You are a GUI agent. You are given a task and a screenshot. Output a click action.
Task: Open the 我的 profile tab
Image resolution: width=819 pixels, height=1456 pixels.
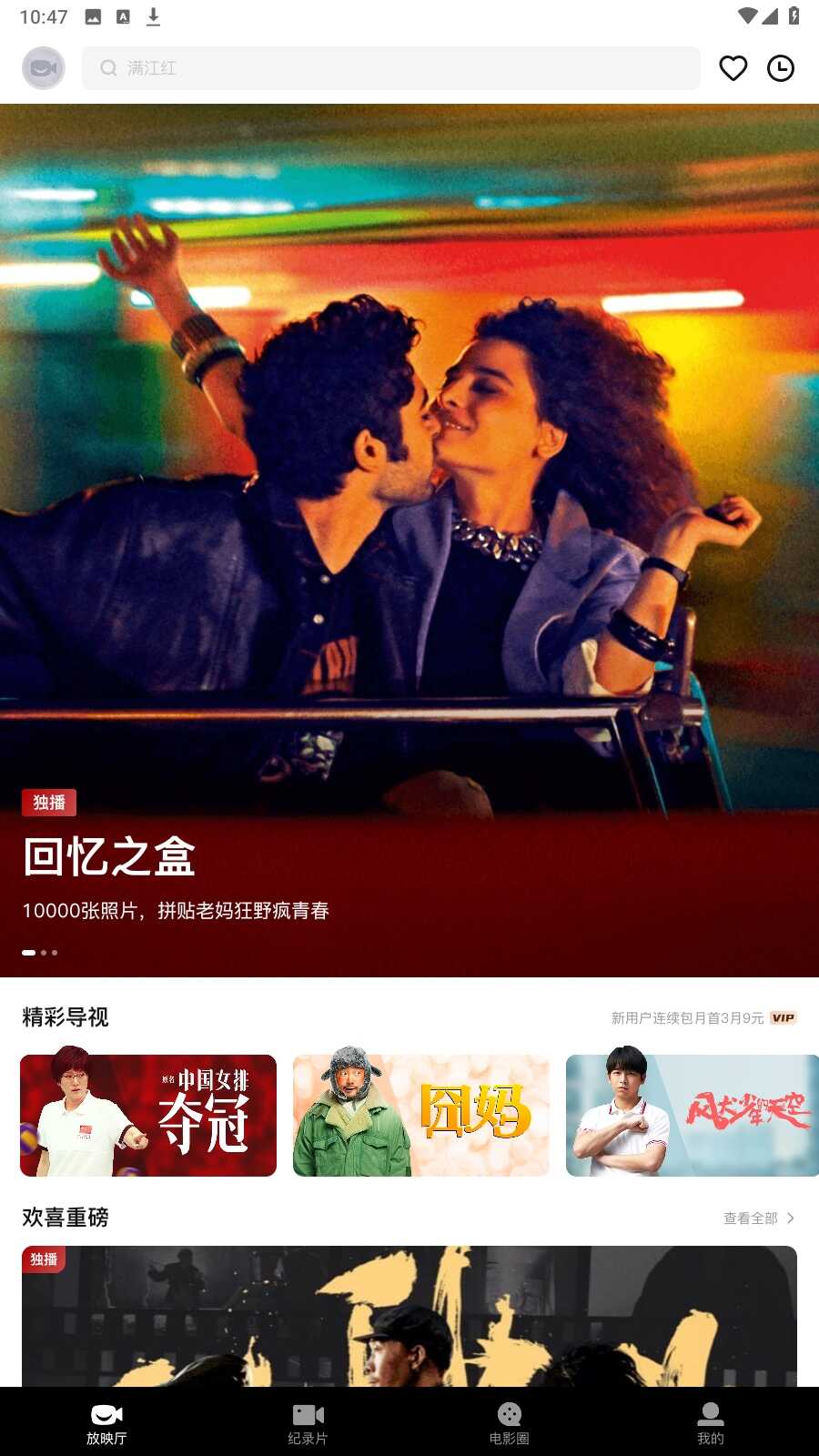coord(711,1424)
